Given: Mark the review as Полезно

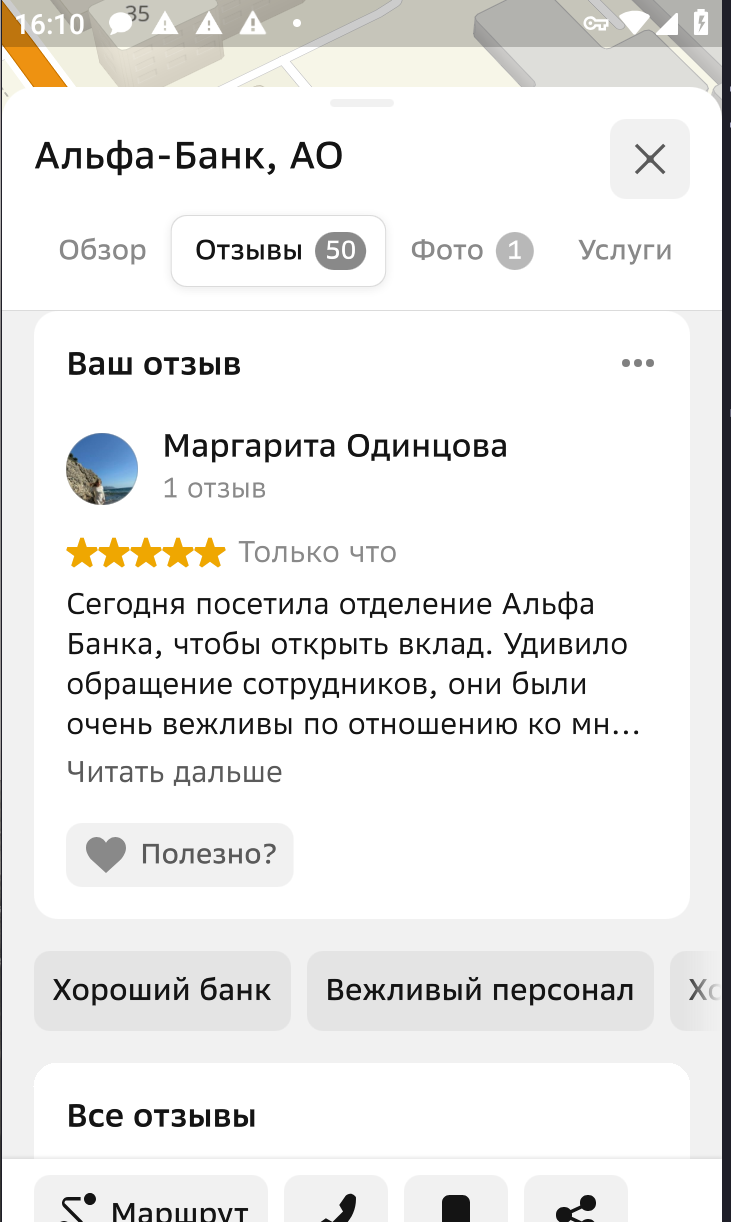Looking at the screenshot, I should (x=180, y=854).
